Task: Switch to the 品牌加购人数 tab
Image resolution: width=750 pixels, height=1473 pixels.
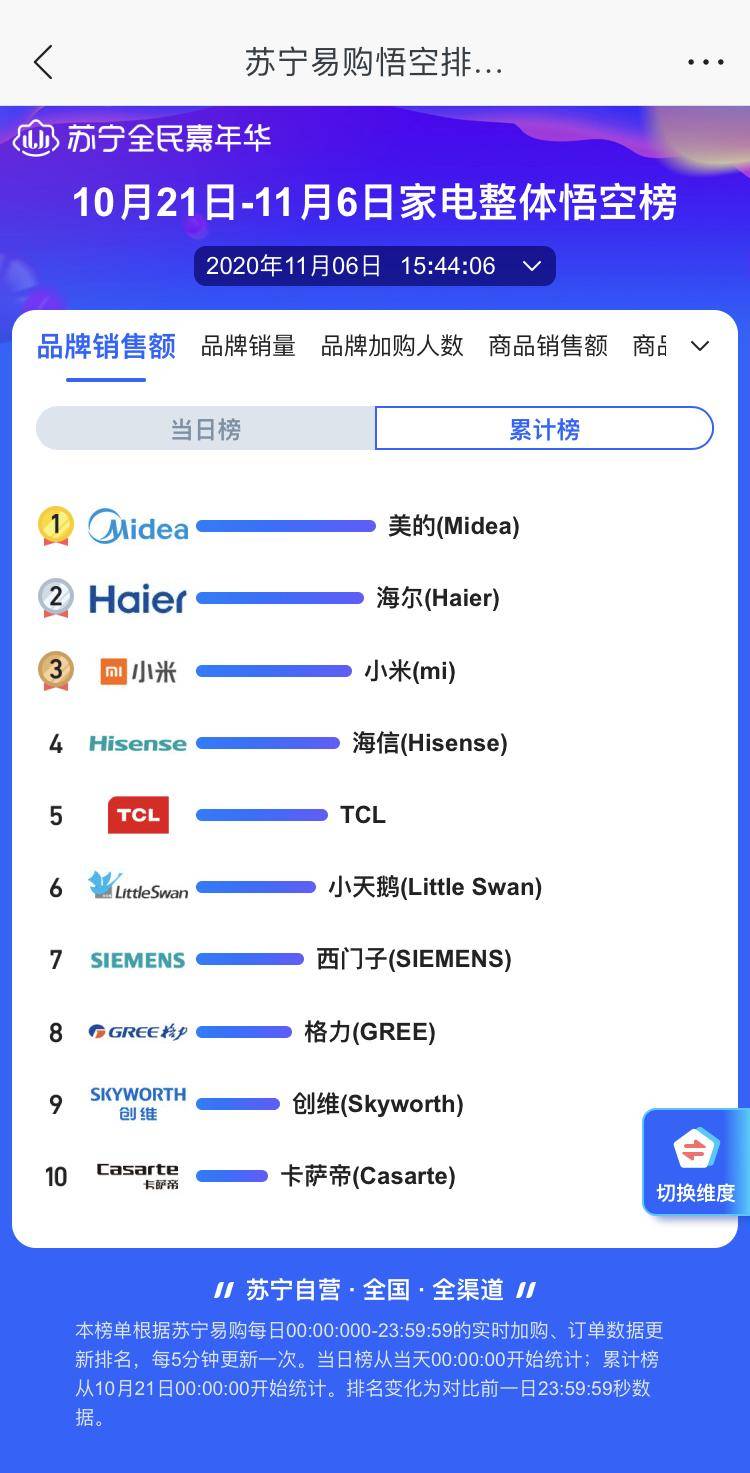Action: pos(392,346)
